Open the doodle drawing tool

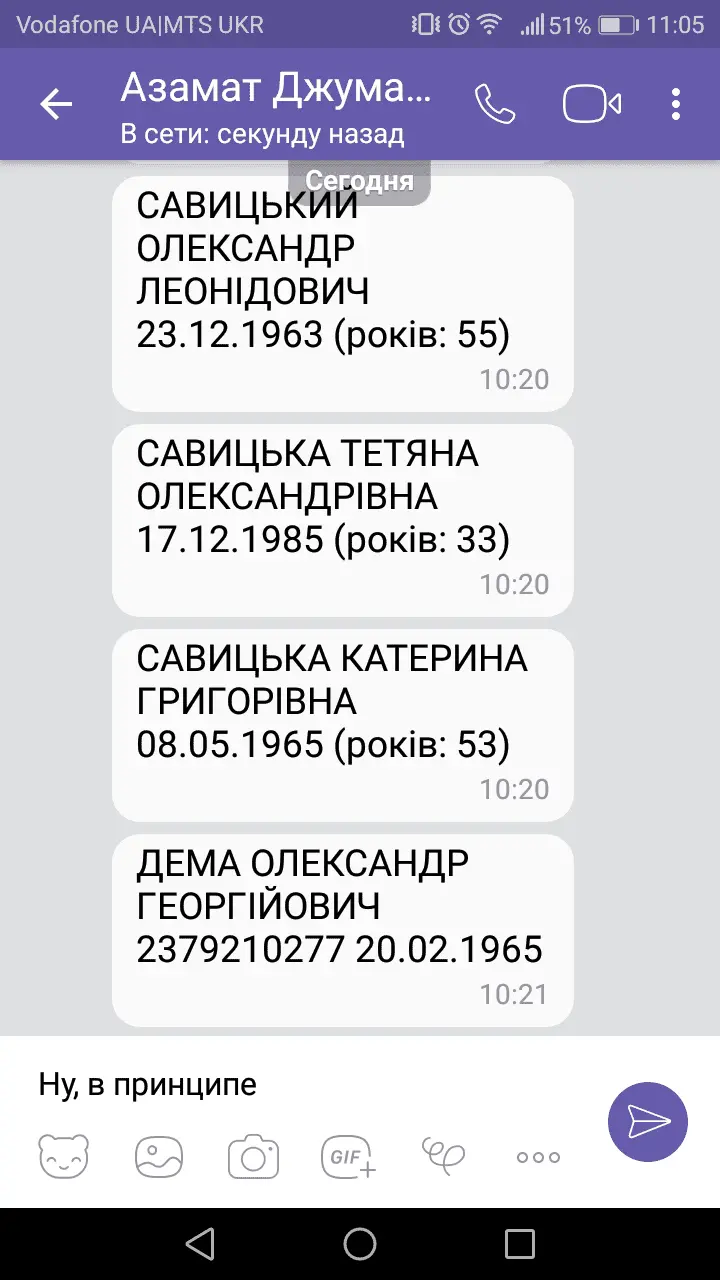point(443,1157)
